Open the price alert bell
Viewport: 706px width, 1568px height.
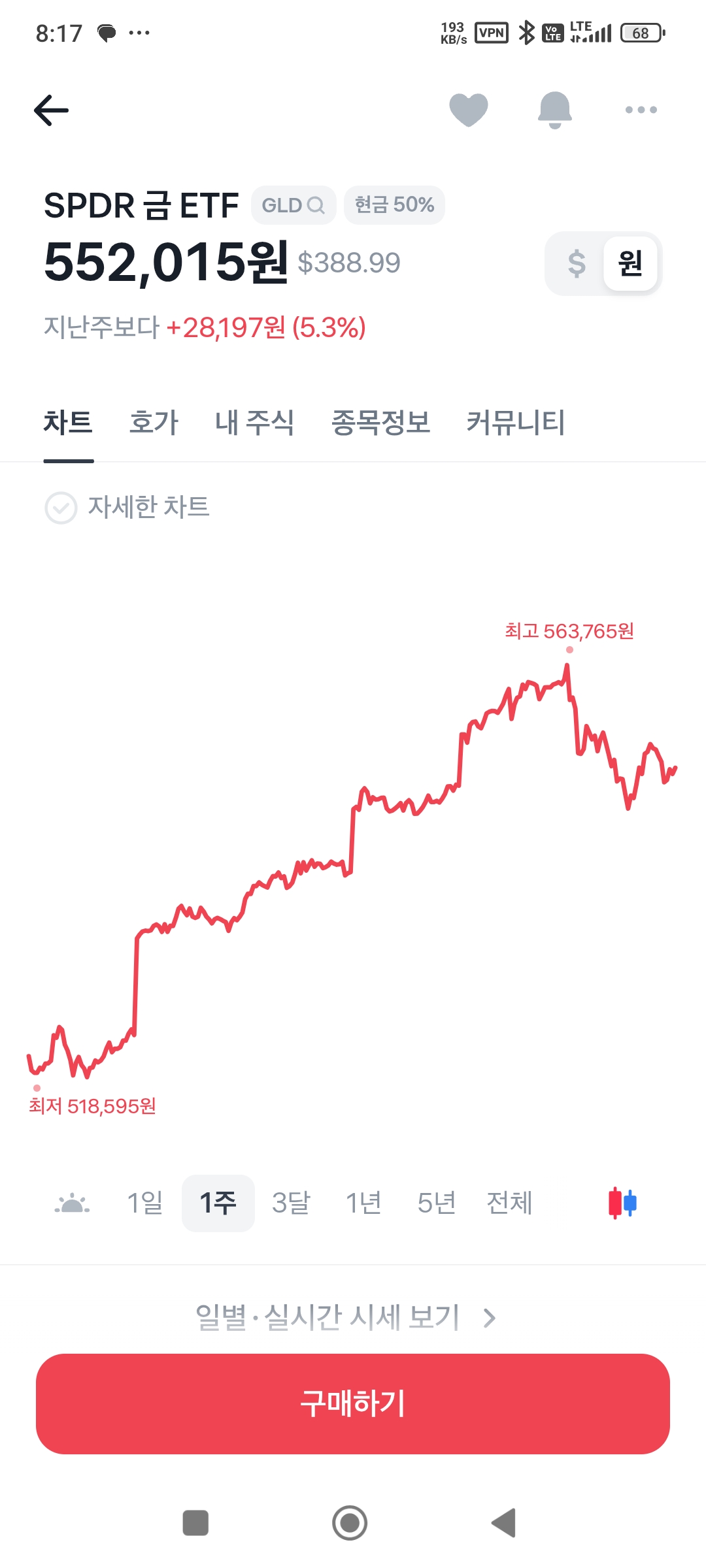click(554, 110)
